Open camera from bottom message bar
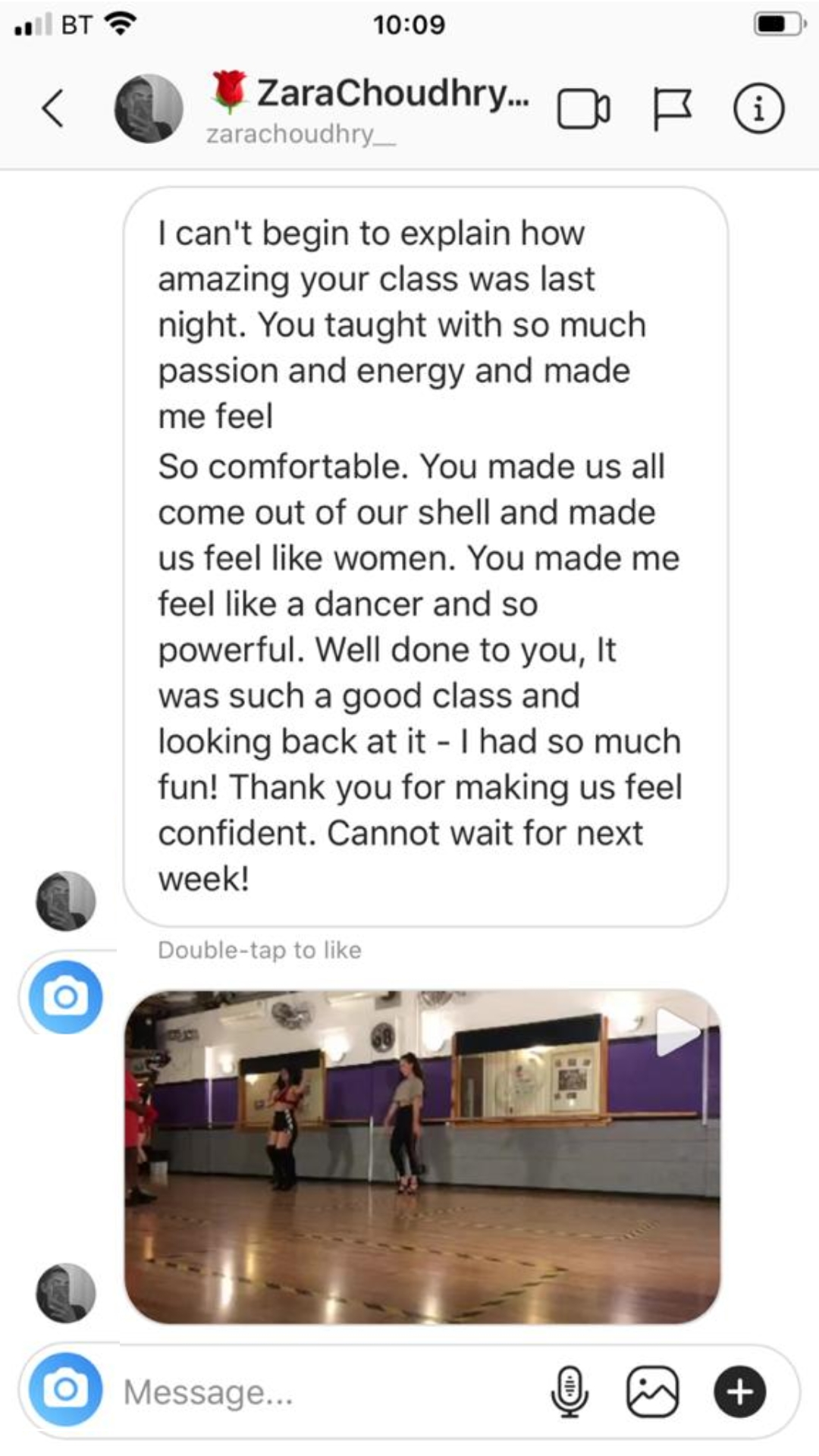 (x=65, y=1389)
